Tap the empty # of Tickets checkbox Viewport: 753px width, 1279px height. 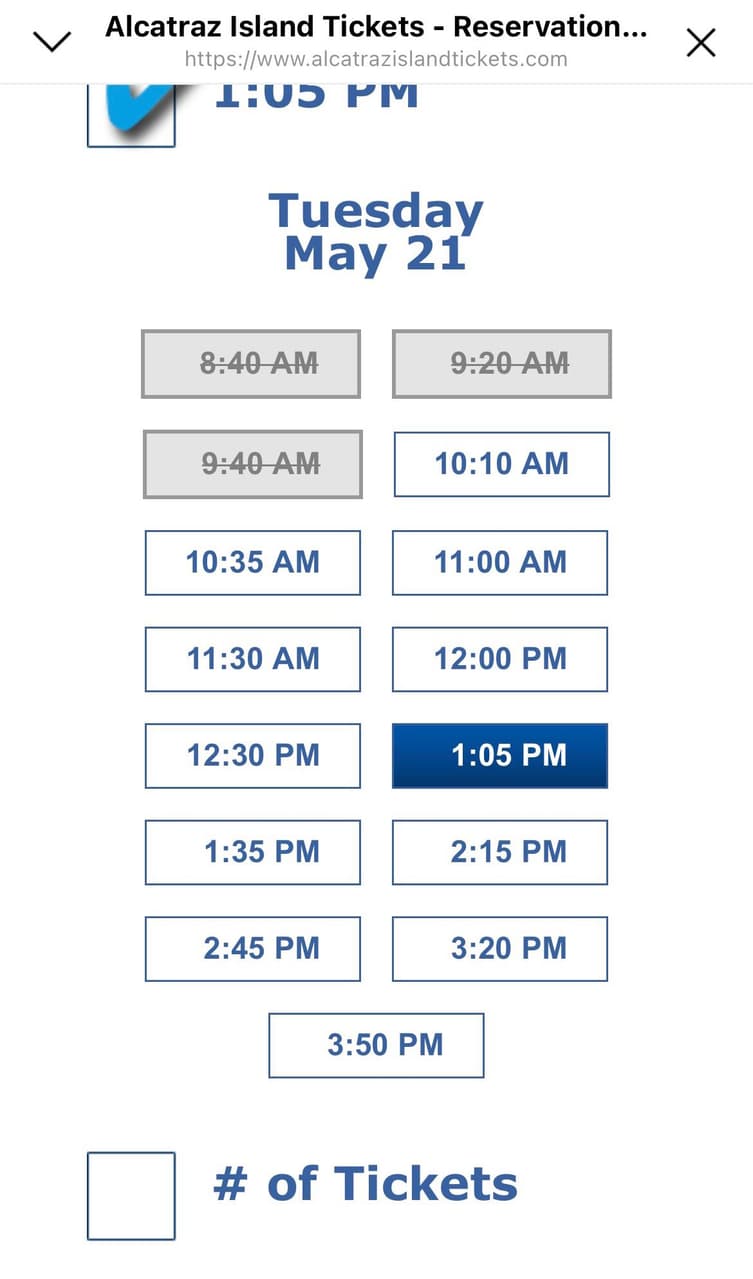[131, 1196]
